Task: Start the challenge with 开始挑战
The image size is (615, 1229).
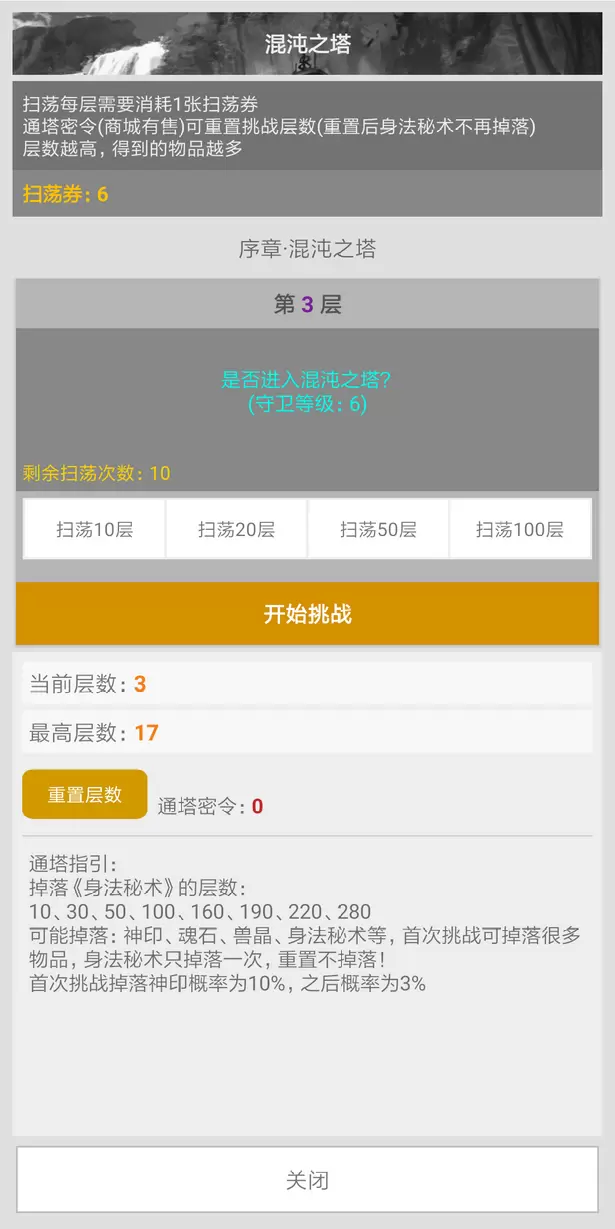Action: (x=307, y=614)
